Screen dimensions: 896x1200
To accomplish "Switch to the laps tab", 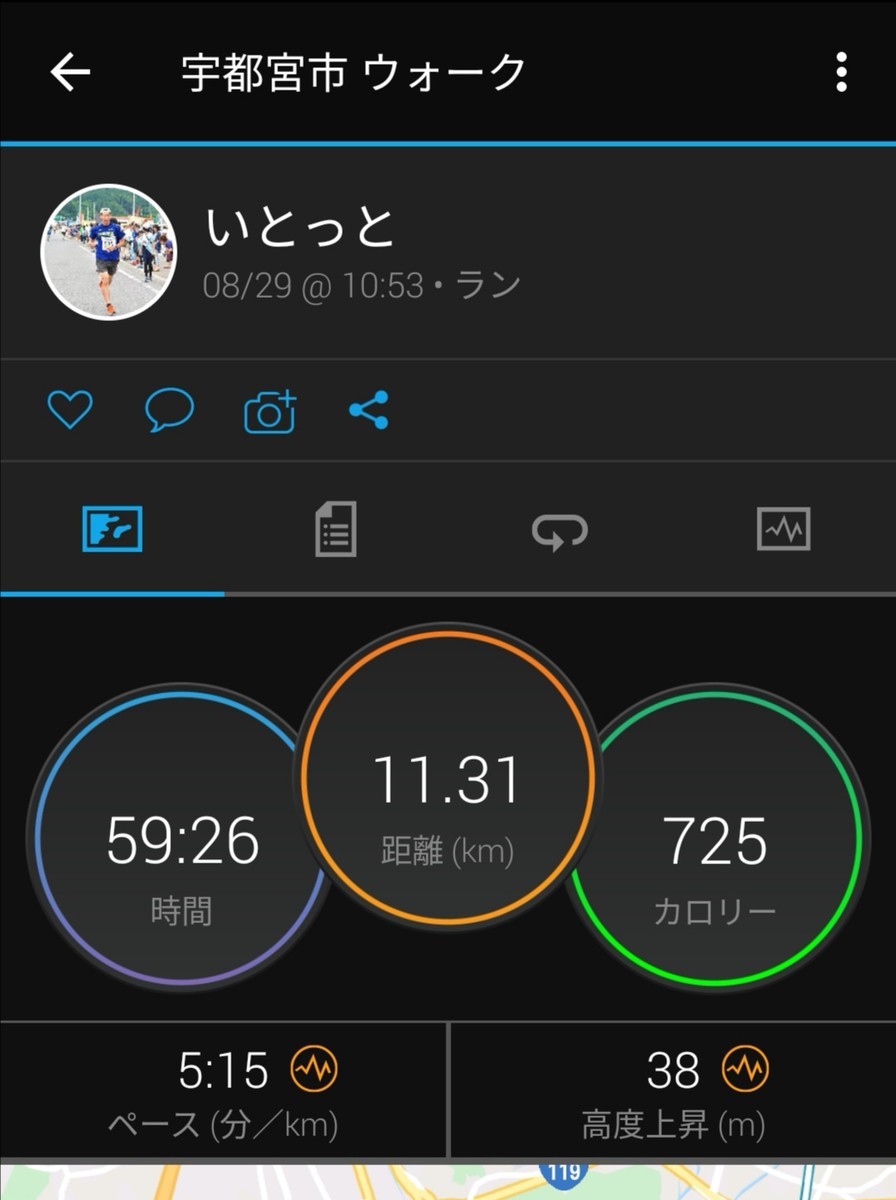I will (559, 530).
